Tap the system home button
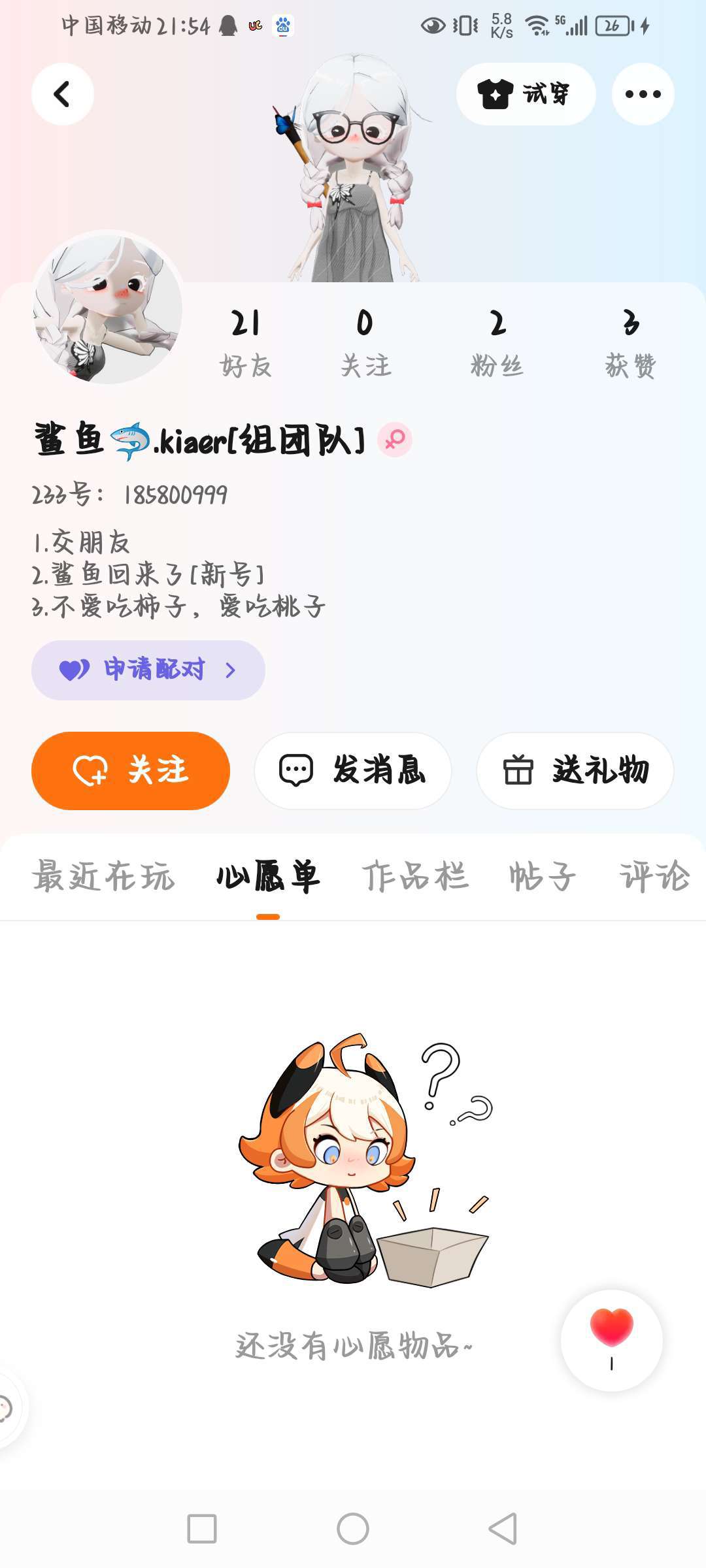 click(353, 1529)
